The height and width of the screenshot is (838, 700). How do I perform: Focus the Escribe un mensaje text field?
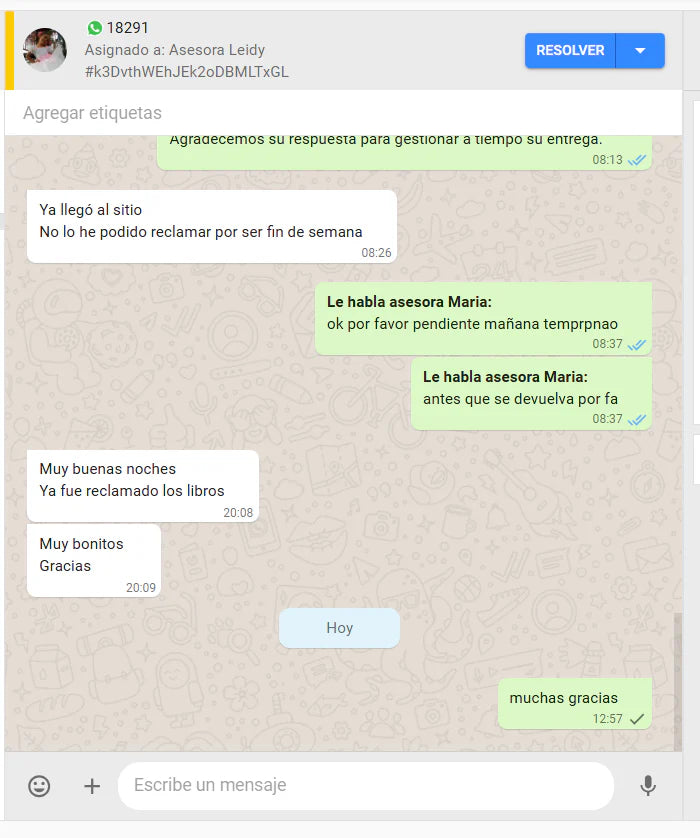365,786
